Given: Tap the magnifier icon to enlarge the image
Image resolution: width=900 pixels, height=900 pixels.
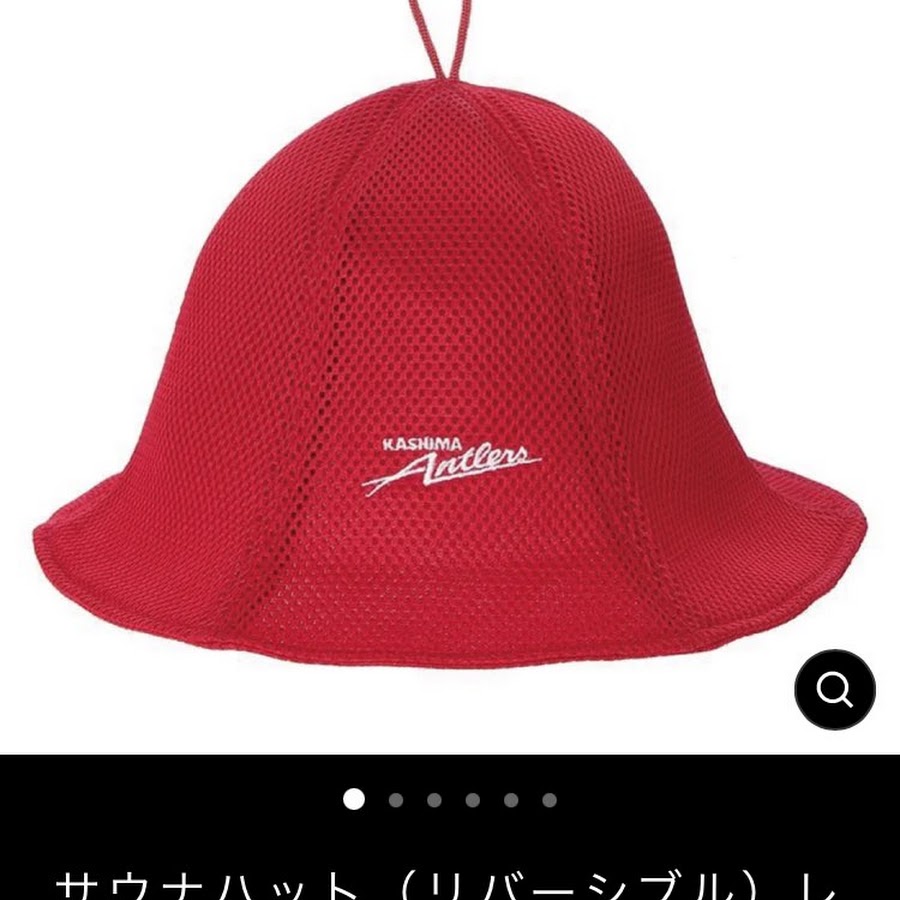Looking at the screenshot, I should (x=834, y=689).
